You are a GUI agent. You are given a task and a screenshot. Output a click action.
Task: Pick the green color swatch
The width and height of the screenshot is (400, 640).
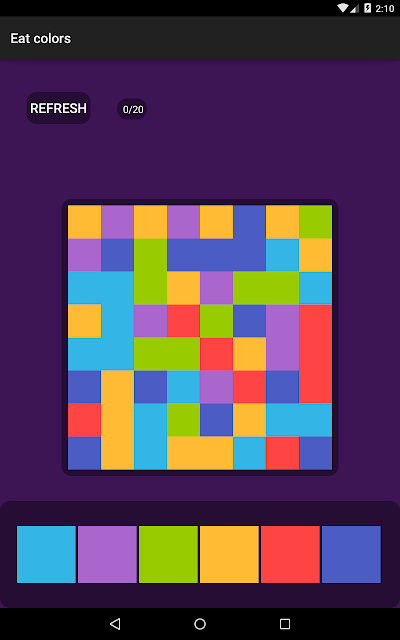168,554
